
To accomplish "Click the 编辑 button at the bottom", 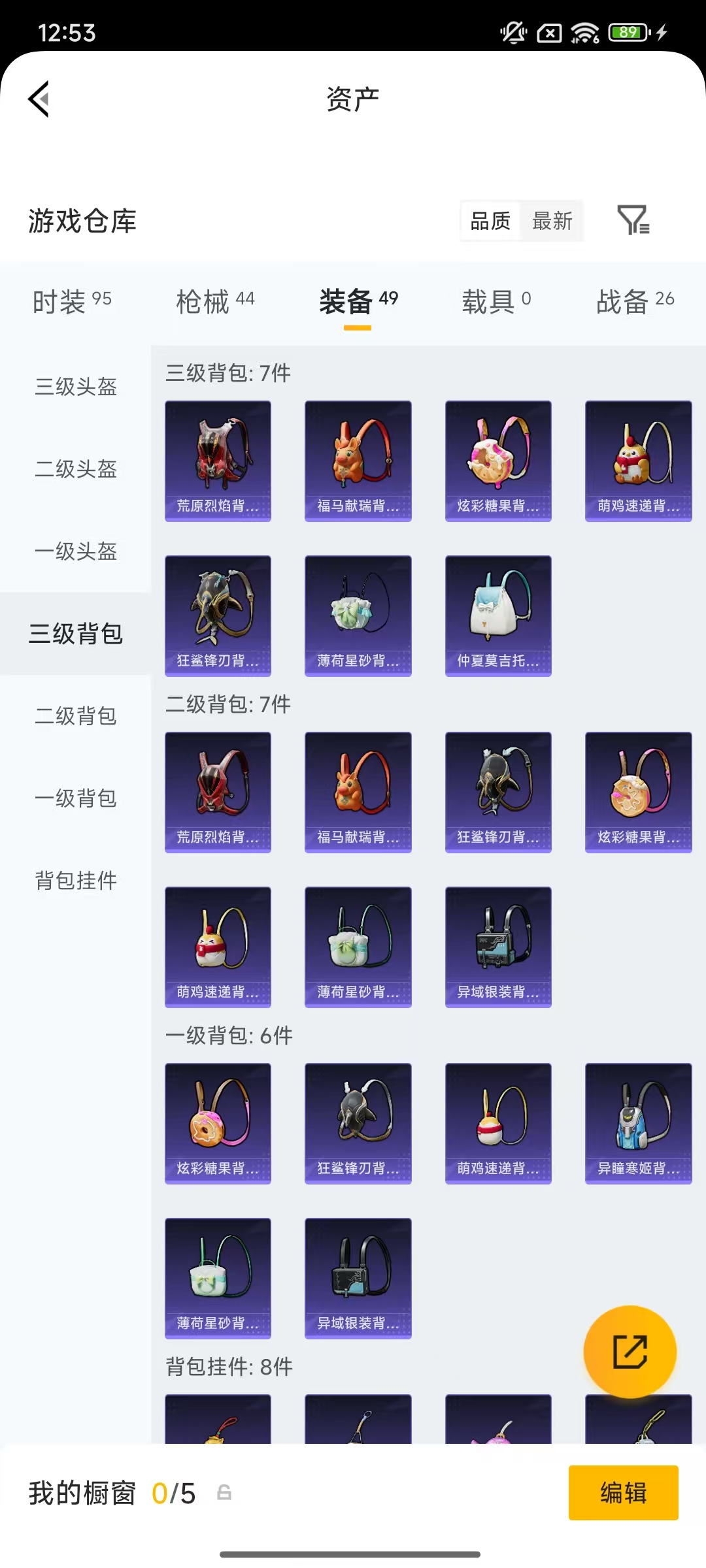I will click(x=622, y=1494).
